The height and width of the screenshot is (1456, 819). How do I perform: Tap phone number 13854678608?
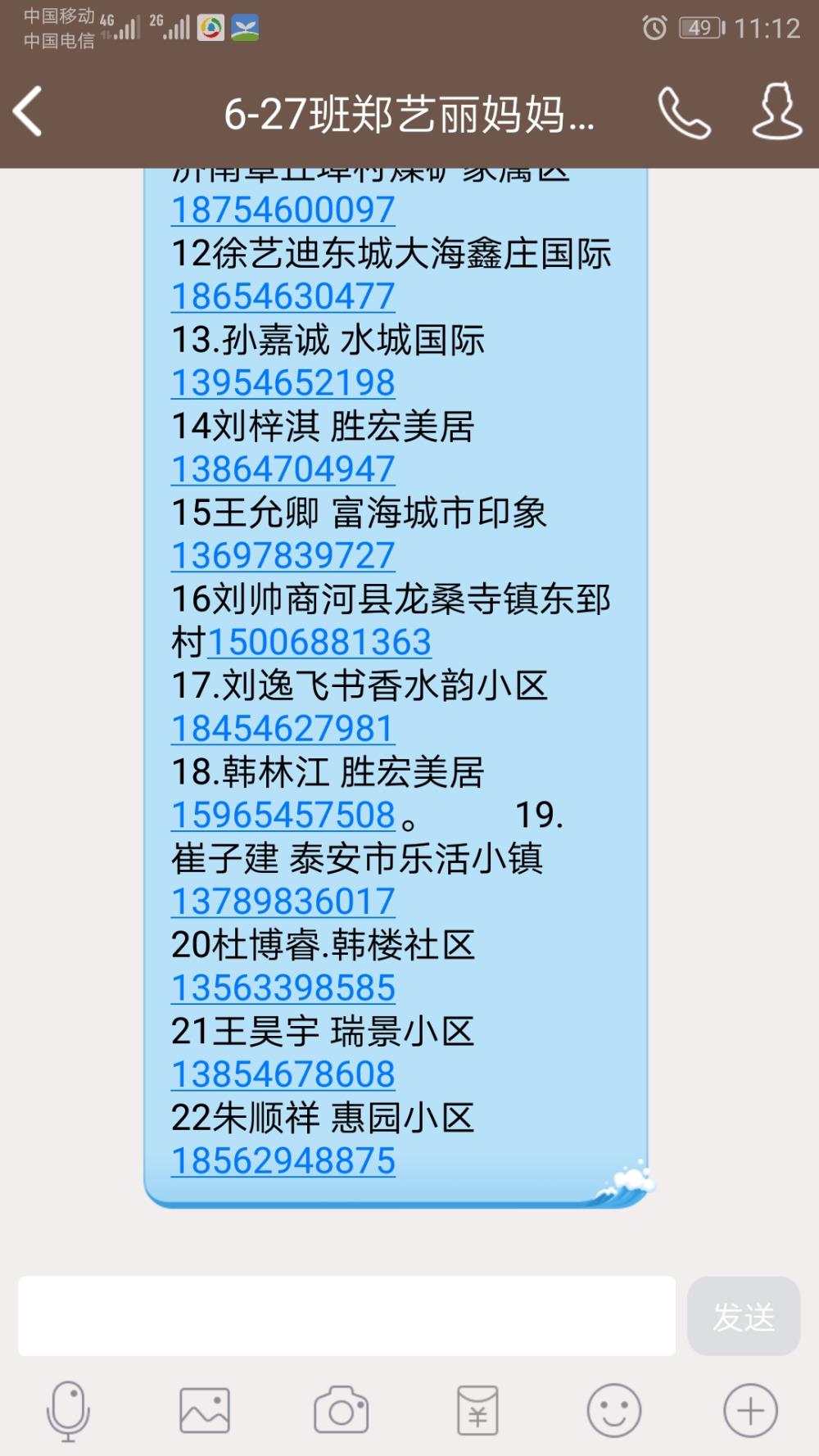pos(283,1074)
